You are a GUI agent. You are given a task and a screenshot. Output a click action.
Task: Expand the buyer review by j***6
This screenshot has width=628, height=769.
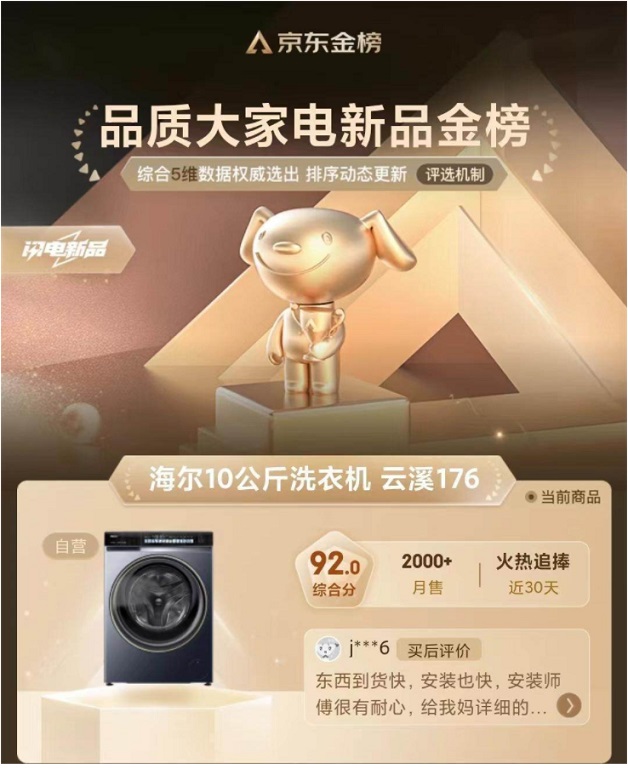pyautogui.click(x=568, y=706)
